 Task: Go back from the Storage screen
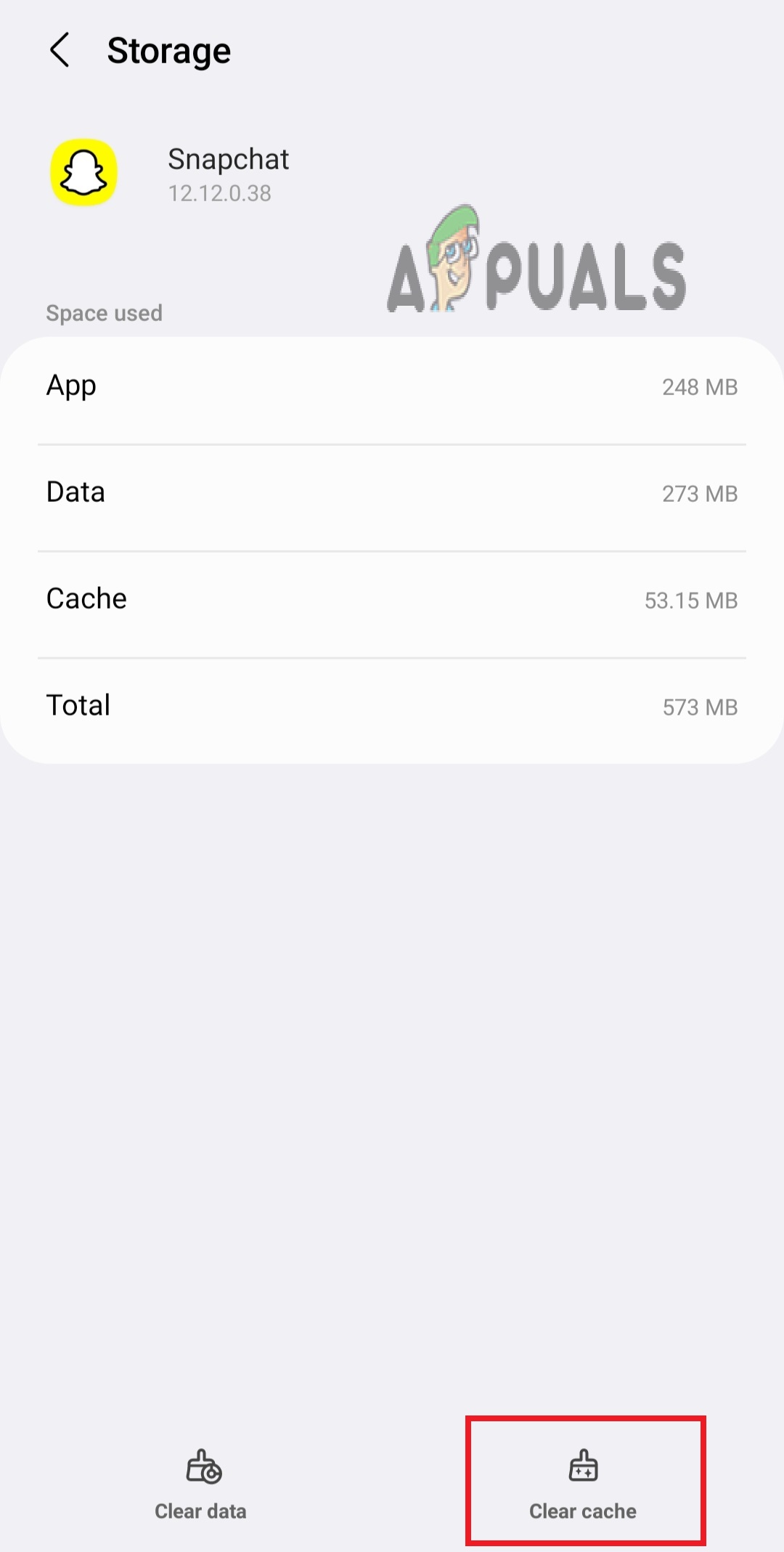60,50
